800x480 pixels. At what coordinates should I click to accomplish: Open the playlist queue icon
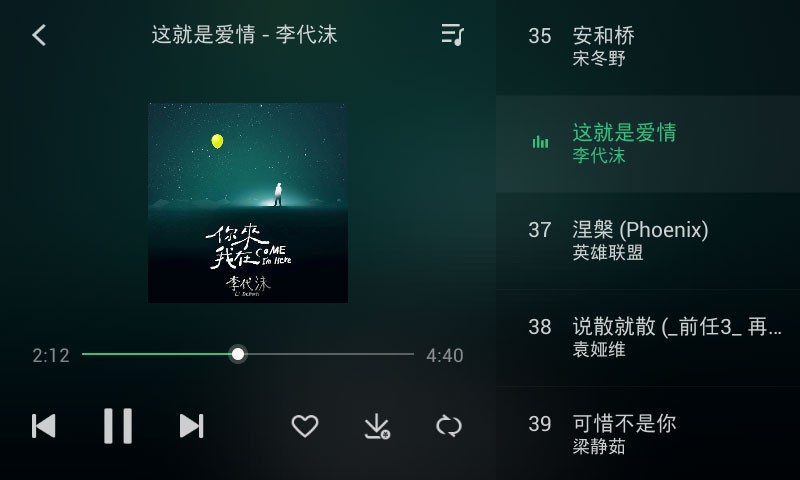pyautogui.click(x=453, y=35)
